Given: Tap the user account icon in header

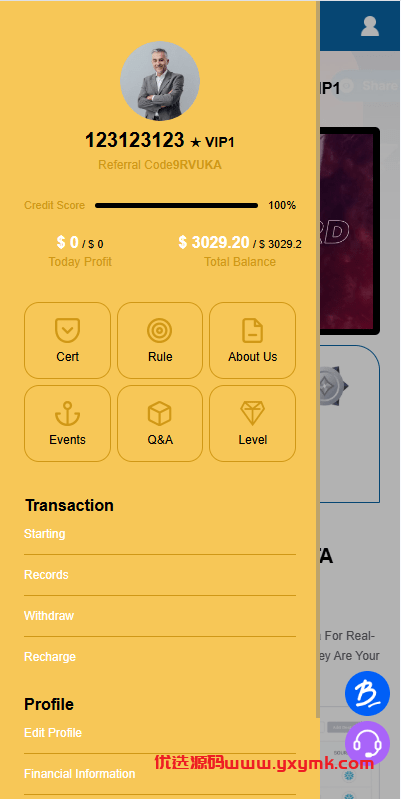Looking at the screenshot, I should tap(370, 26).
